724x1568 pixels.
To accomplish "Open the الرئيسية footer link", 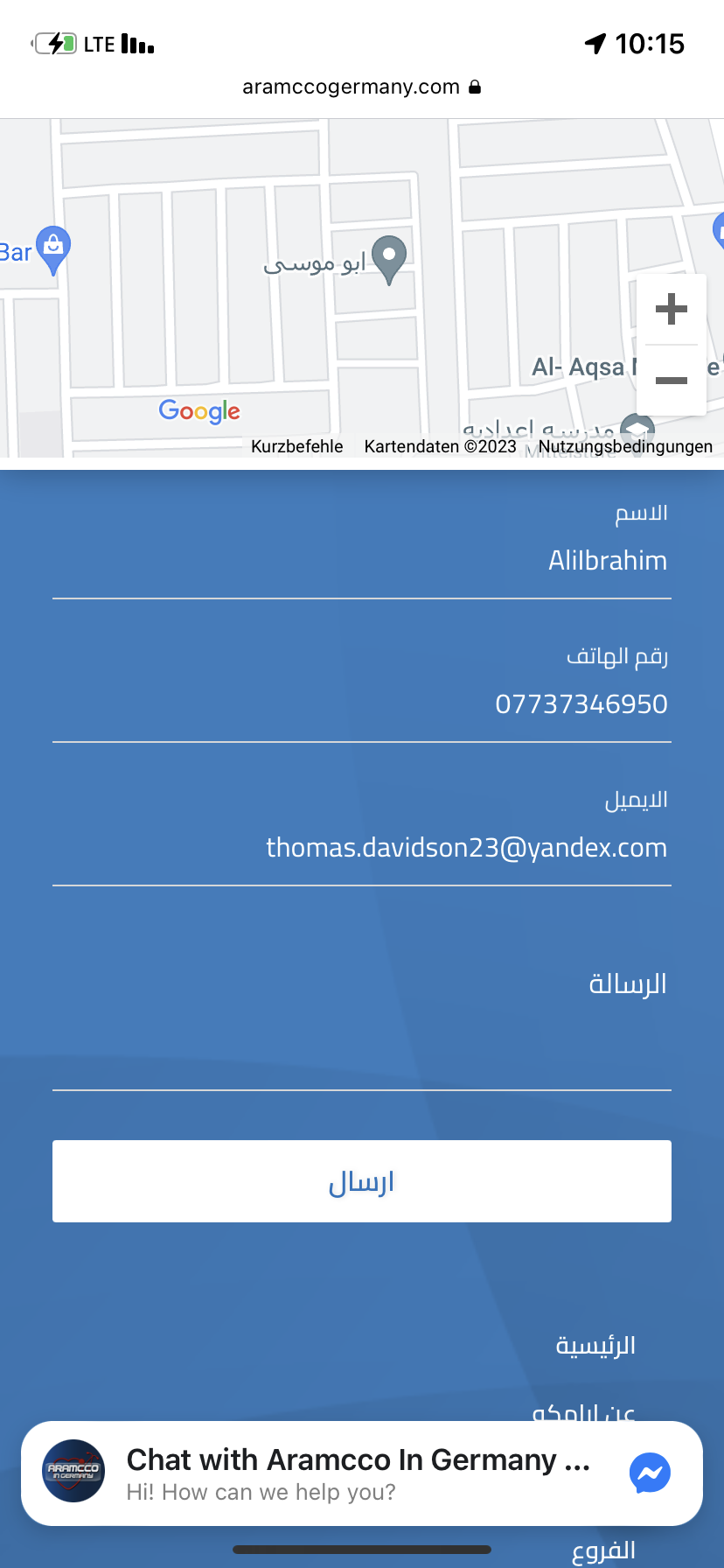I will (595, 1346).
